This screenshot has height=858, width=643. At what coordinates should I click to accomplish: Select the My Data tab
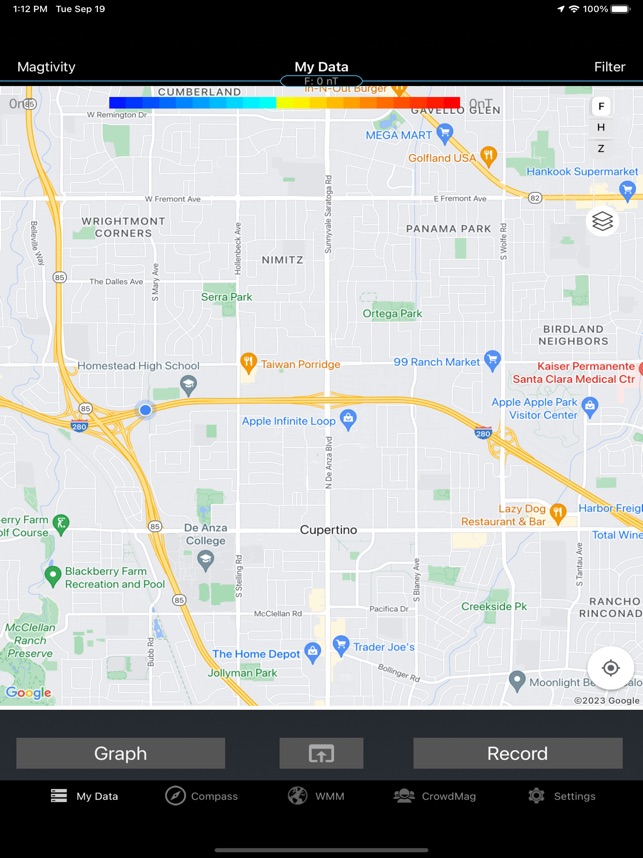[x=84, y=796]
